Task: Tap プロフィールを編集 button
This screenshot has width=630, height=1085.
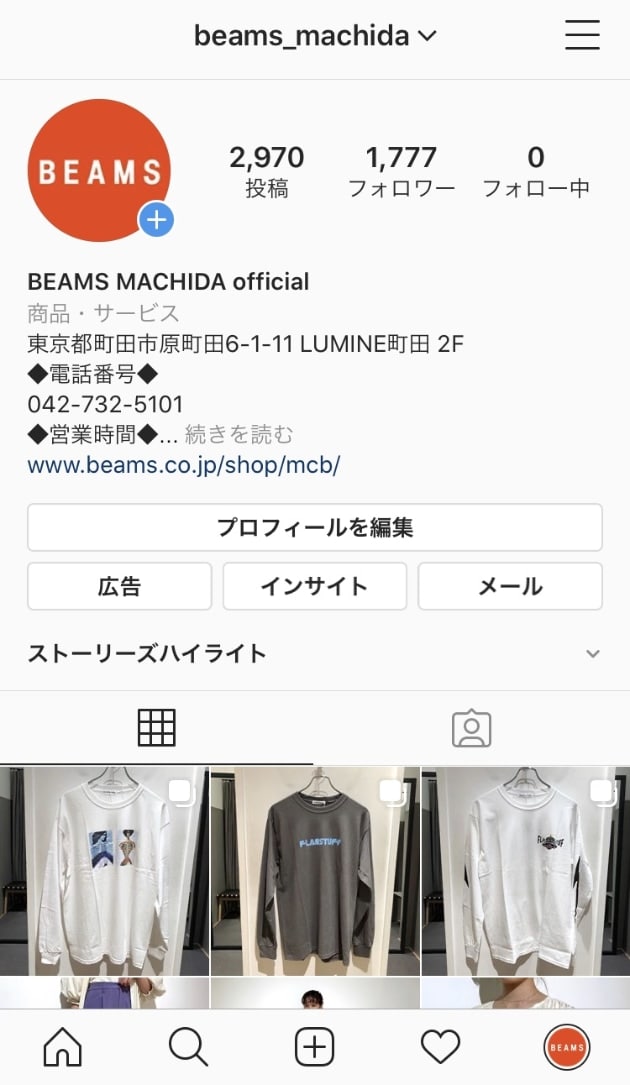Action: click(x=315, y=527)
